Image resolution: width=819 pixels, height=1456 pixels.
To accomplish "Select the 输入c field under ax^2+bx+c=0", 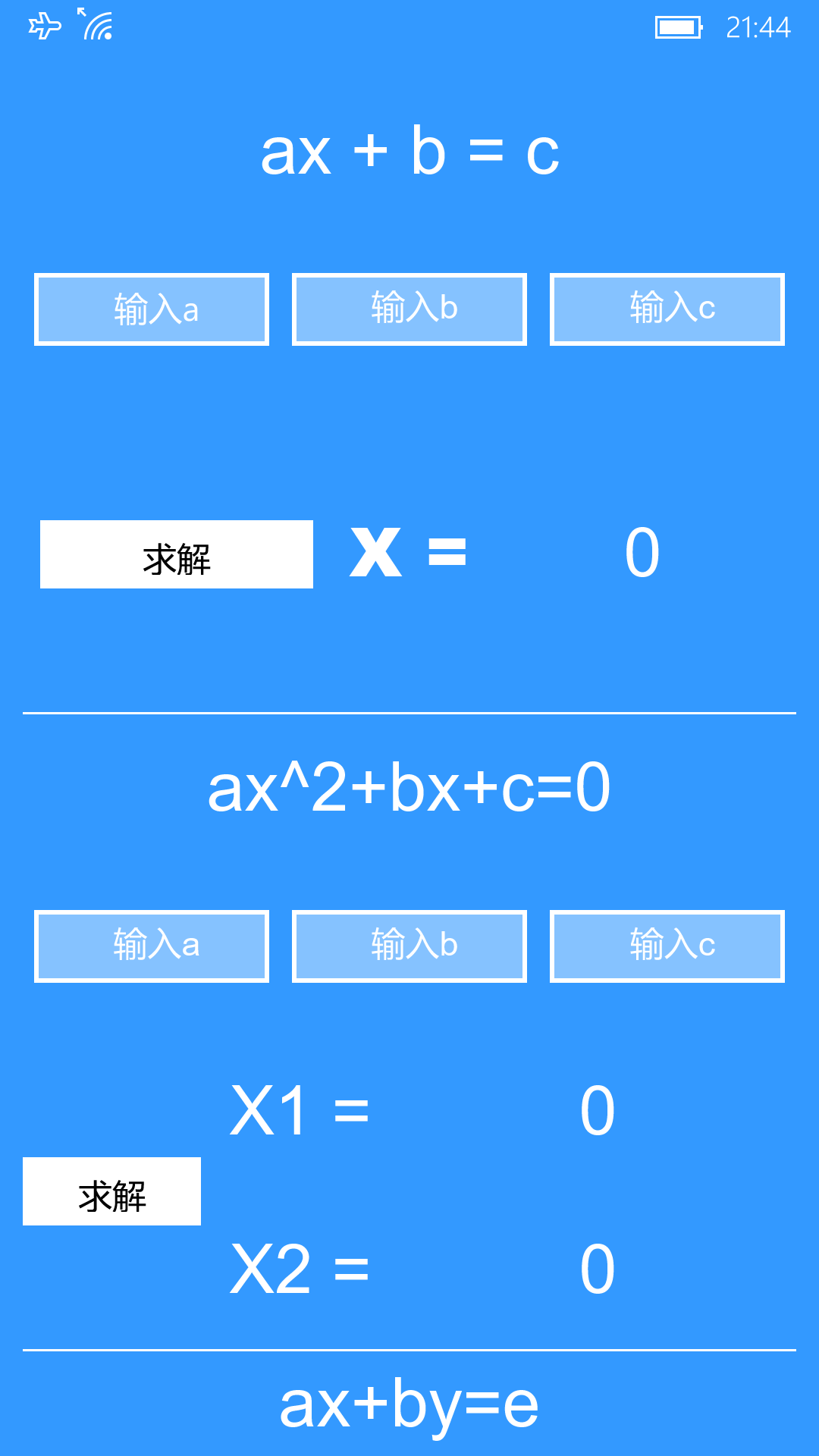I will [667, 946].
